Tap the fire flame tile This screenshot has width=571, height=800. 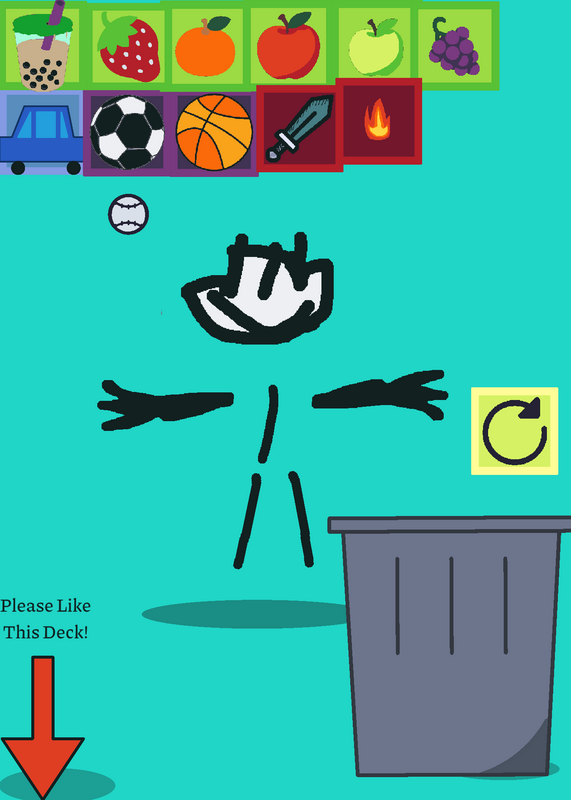pyautogui.click(x=379, y=121)
